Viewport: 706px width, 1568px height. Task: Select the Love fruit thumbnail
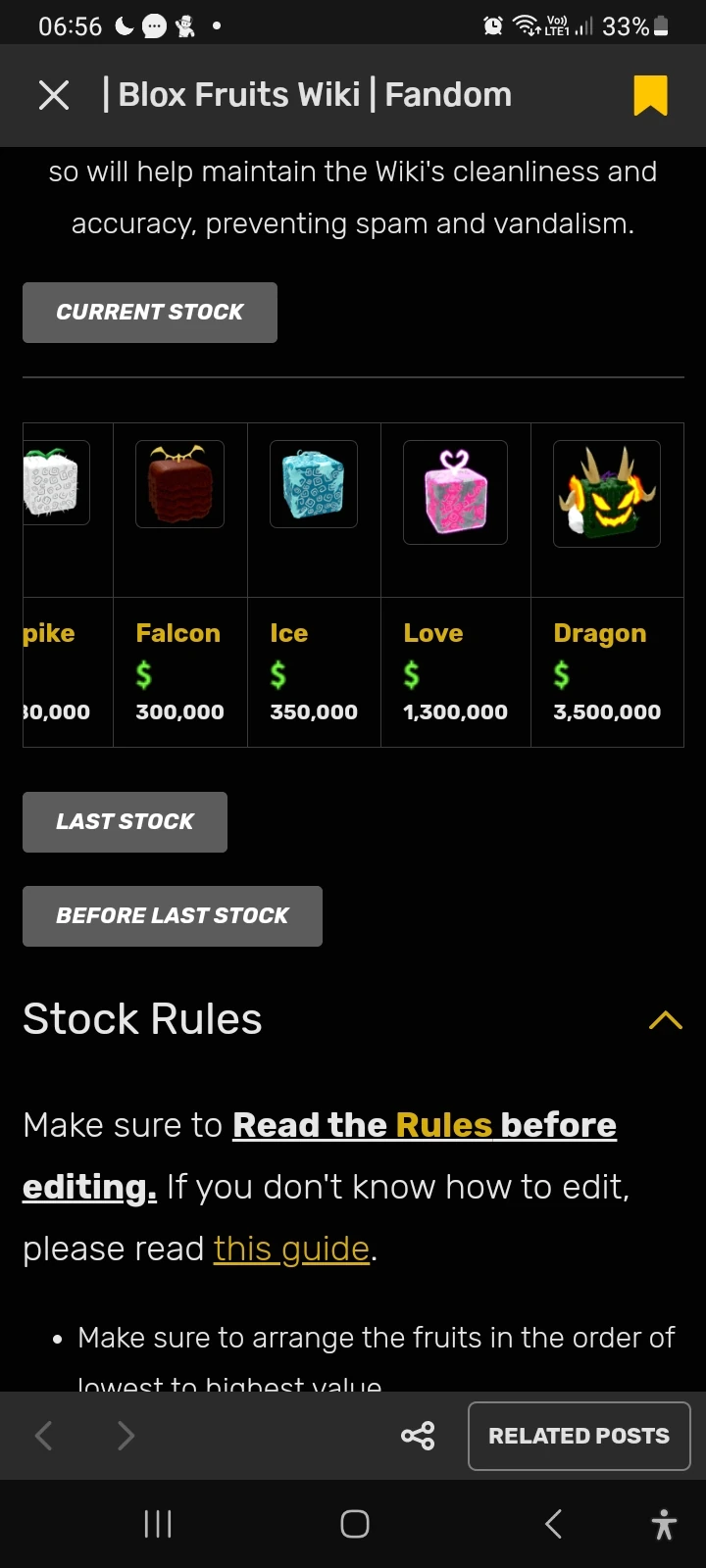point(454,492)
